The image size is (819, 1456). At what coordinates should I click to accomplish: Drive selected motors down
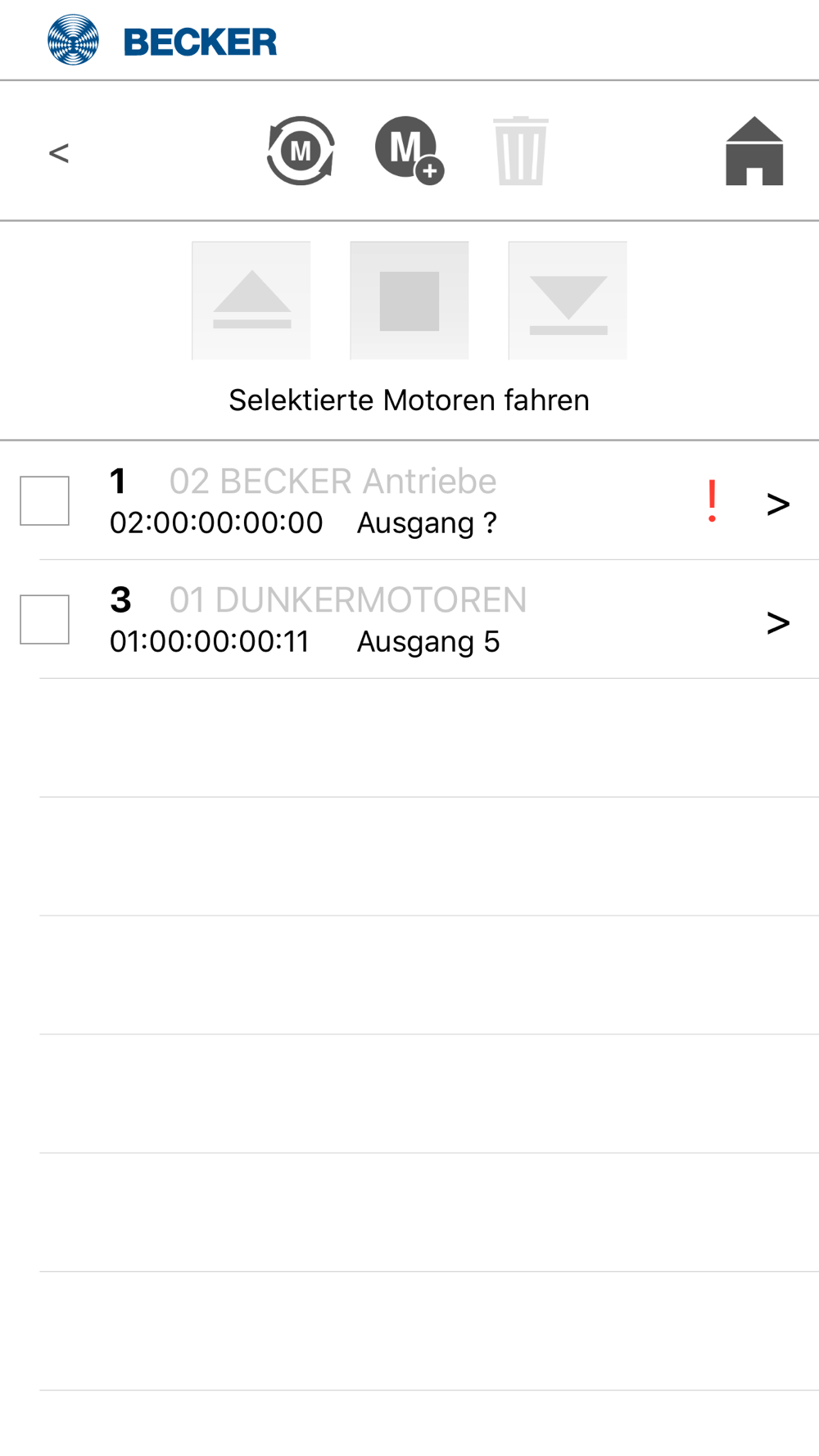pos(568,301)
